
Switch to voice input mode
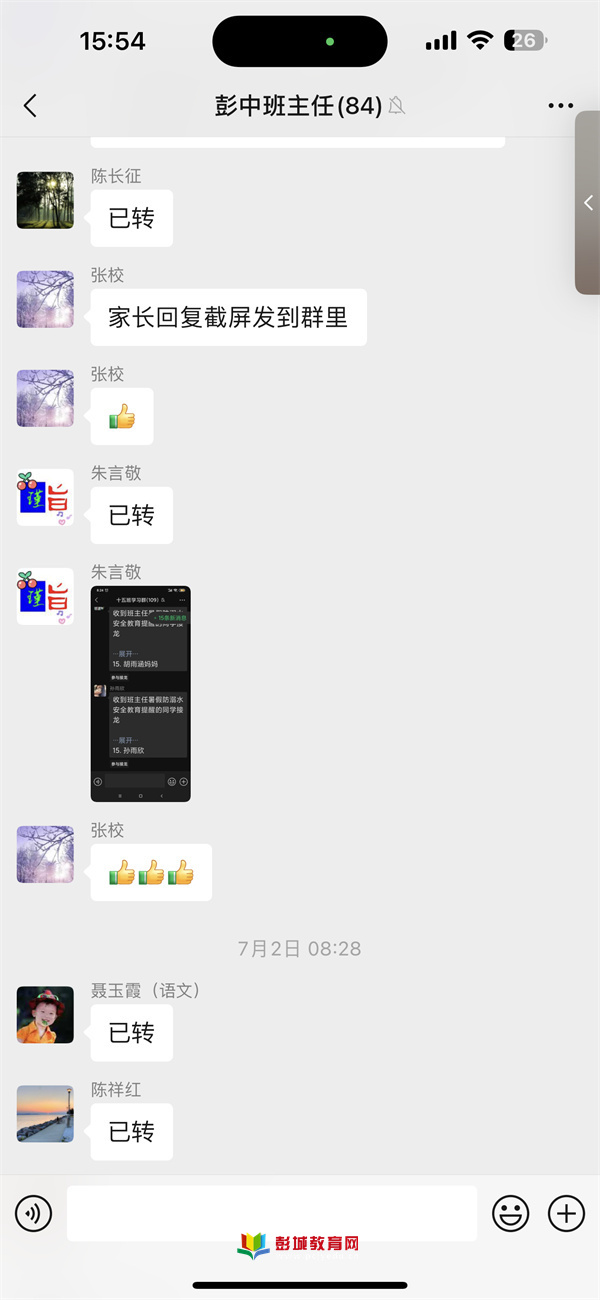pos(33,1214)
